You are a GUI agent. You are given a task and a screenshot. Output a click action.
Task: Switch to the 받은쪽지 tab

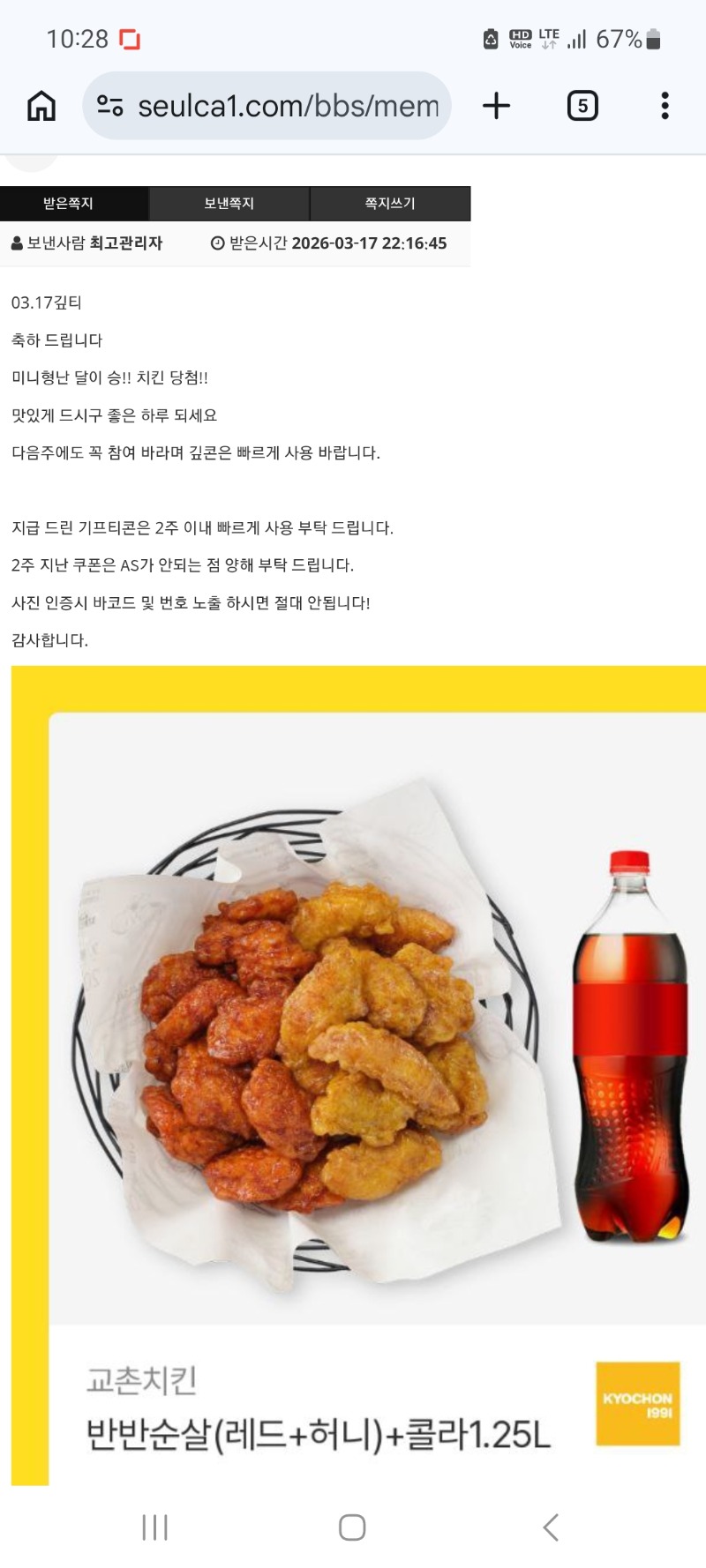[69, 204]
